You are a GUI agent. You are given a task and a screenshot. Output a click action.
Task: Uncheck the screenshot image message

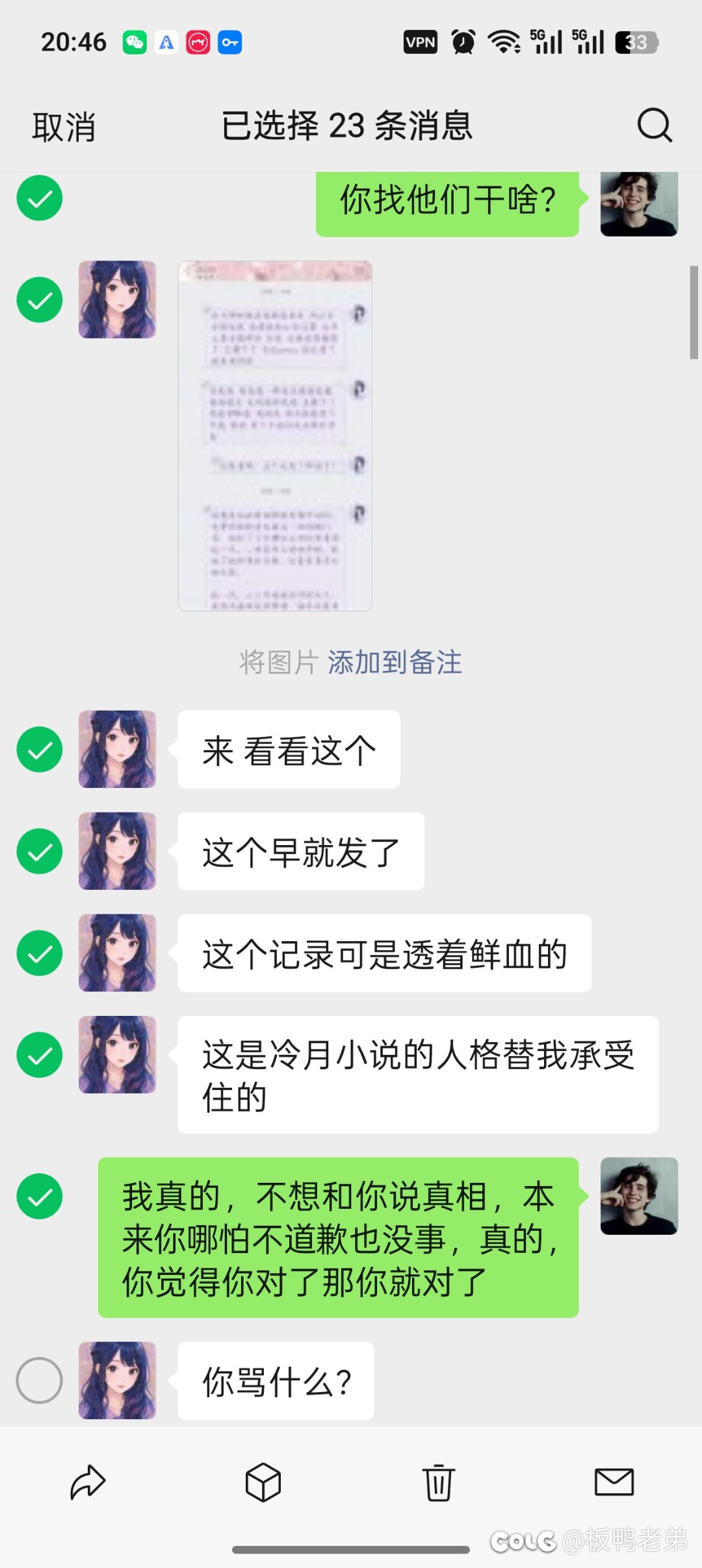click(x=40, y=300)
